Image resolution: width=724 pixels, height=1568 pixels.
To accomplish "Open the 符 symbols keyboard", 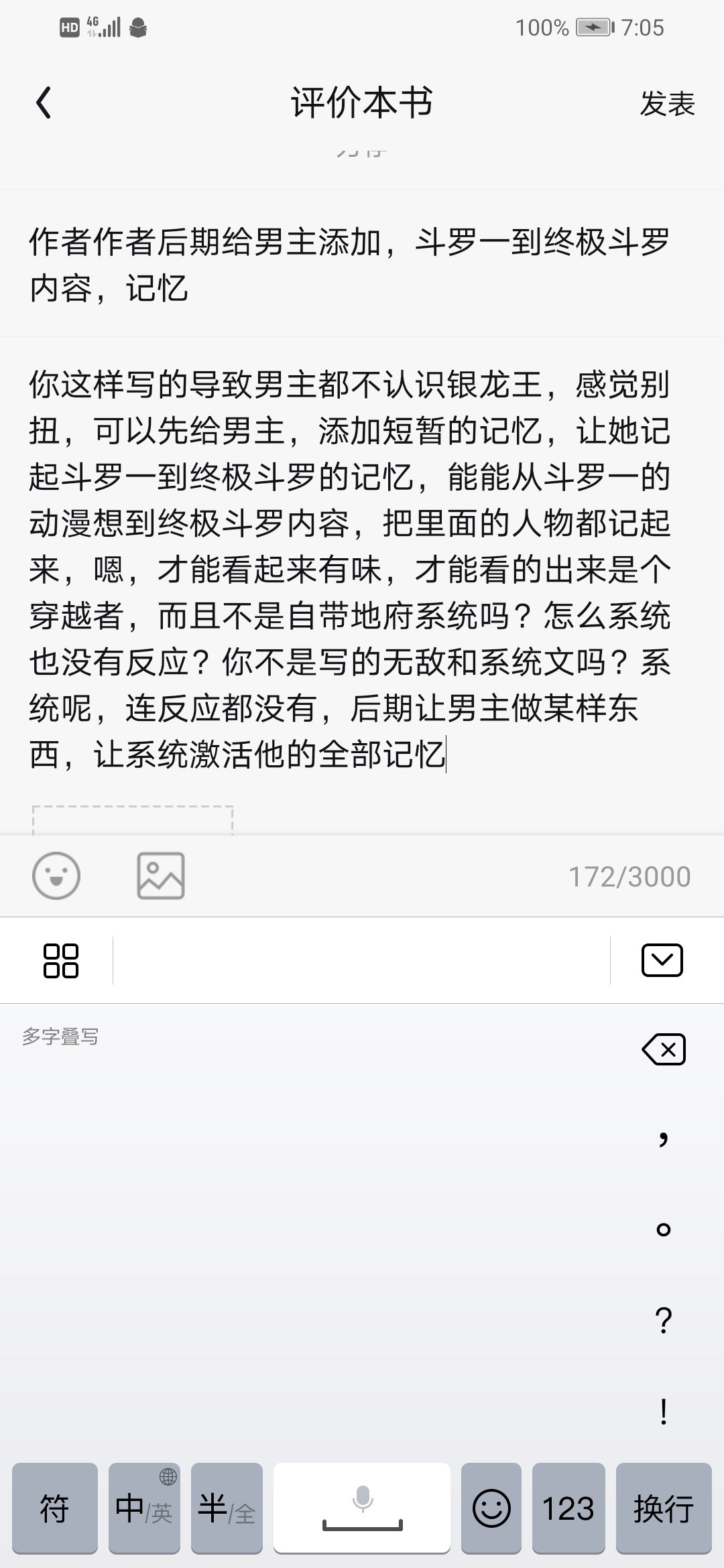I will point(54,1509).
